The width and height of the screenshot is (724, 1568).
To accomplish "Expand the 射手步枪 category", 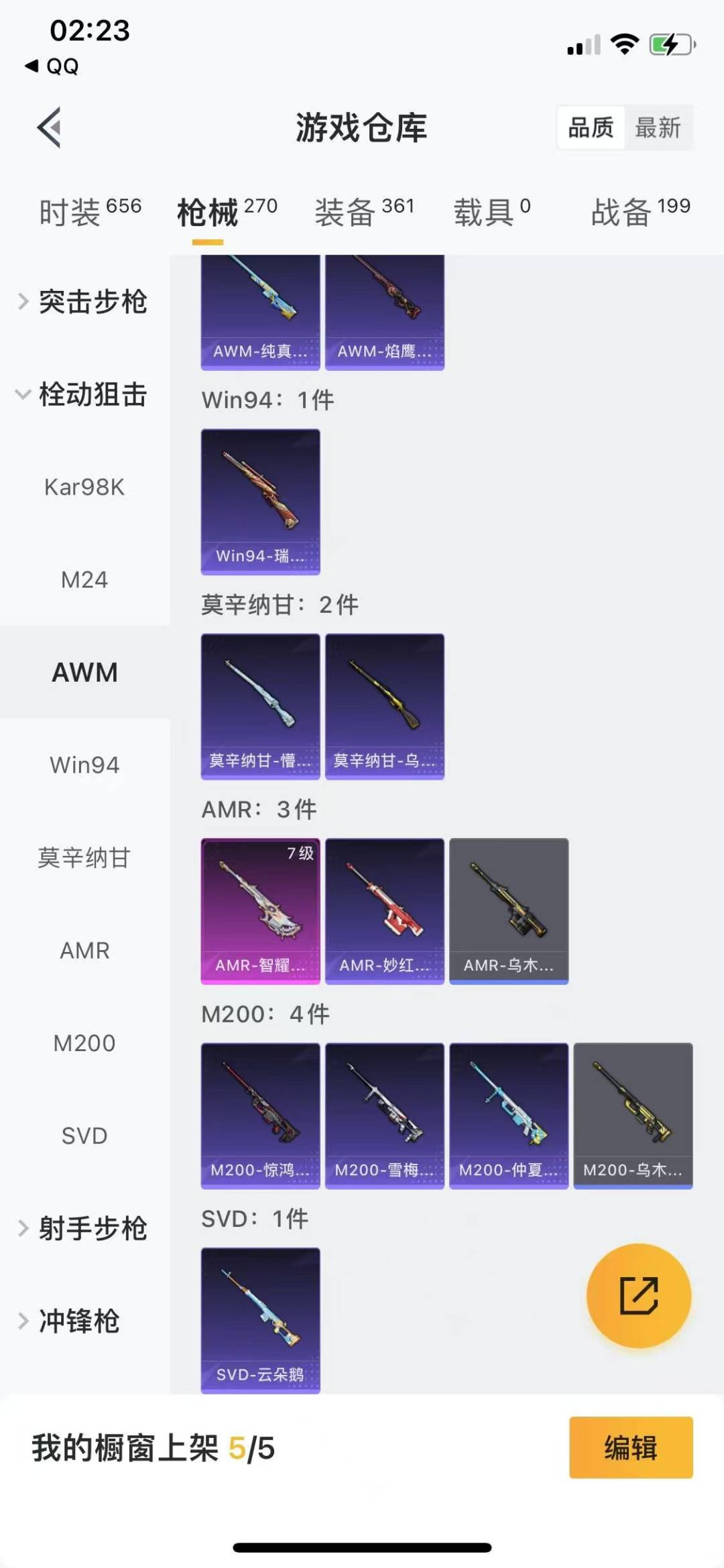I will [84, 1228].
